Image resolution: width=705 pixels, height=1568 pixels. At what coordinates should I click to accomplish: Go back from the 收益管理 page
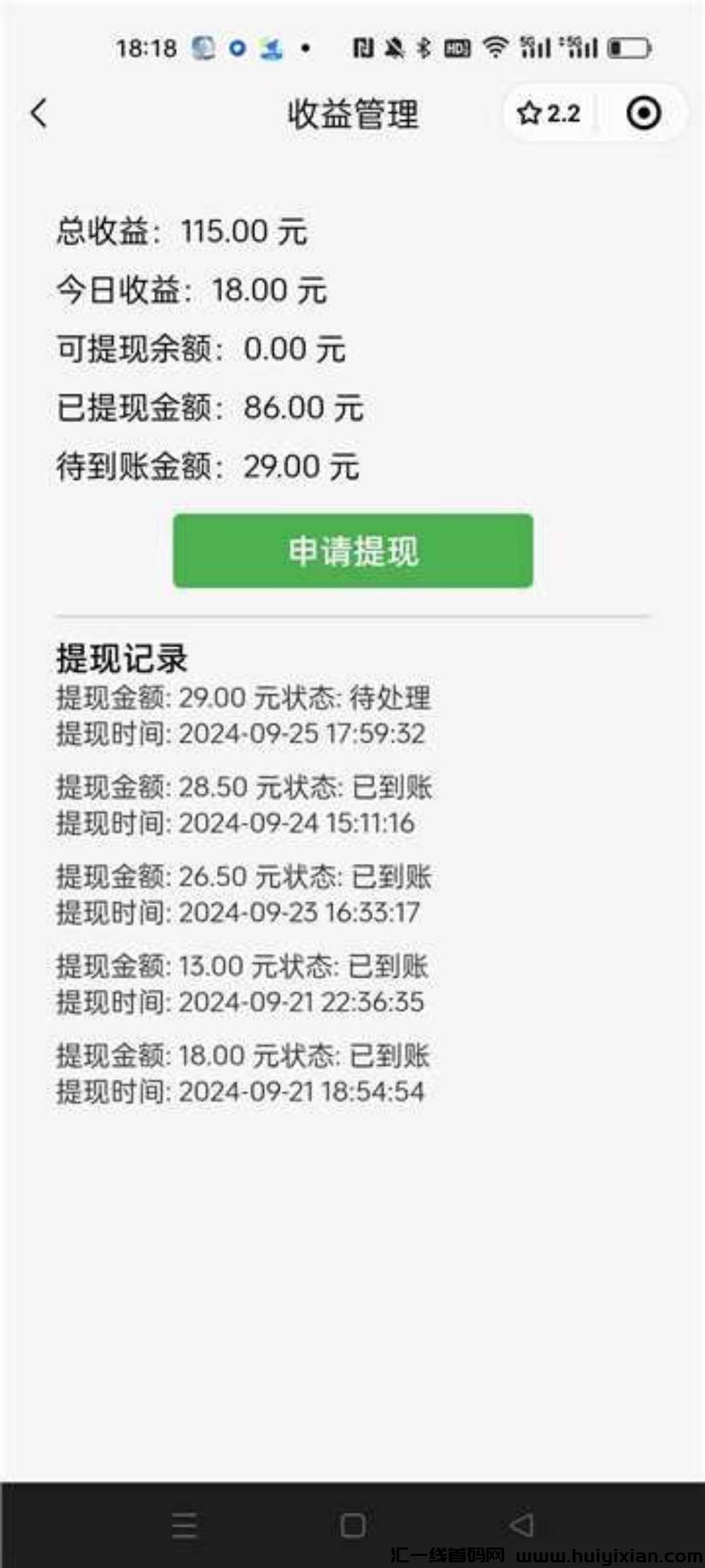[x=39, y=113]
